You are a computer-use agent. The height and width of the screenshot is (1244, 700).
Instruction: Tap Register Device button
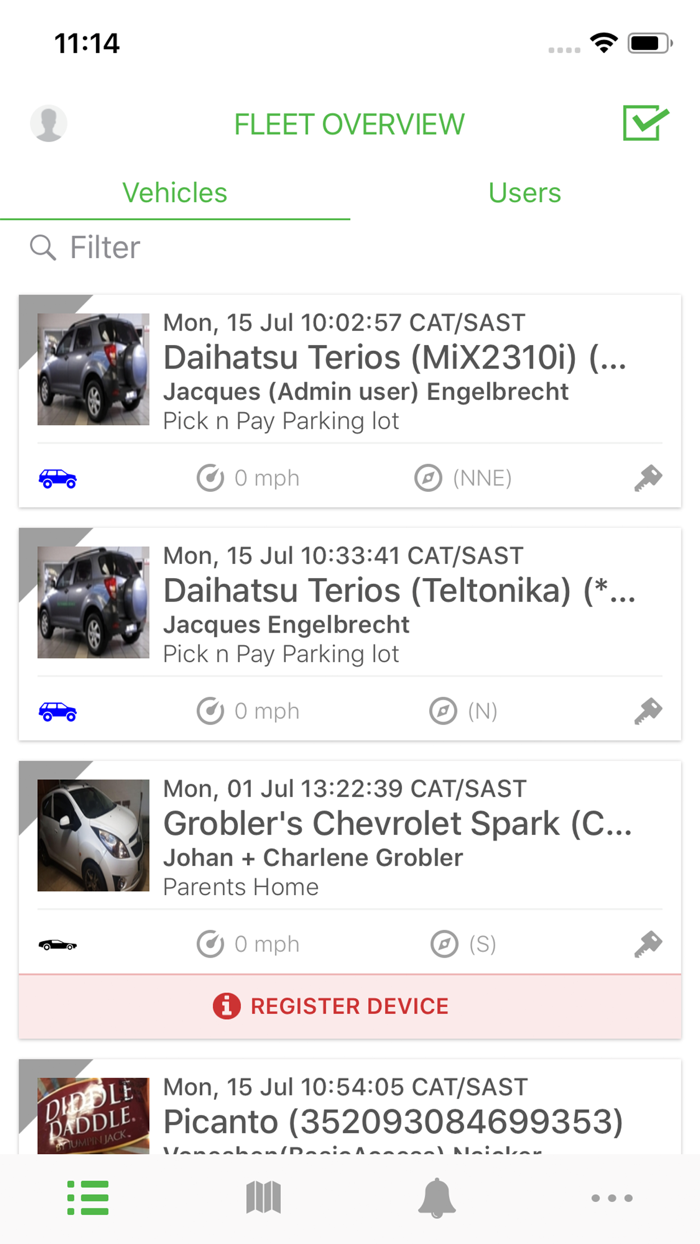(350, 1006)
